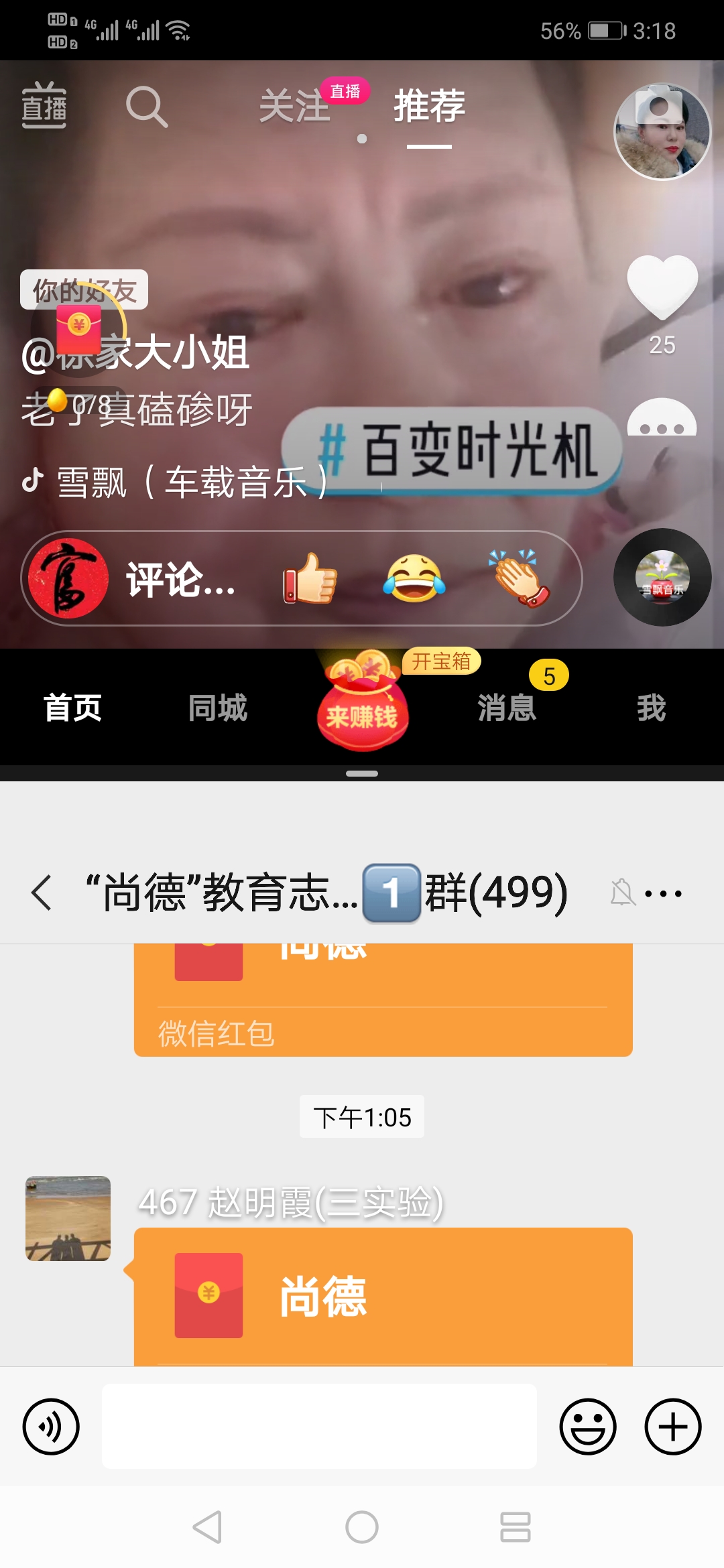Like this video with the heart
Viewport: 724px width, 1568px height.
(662, 287)
